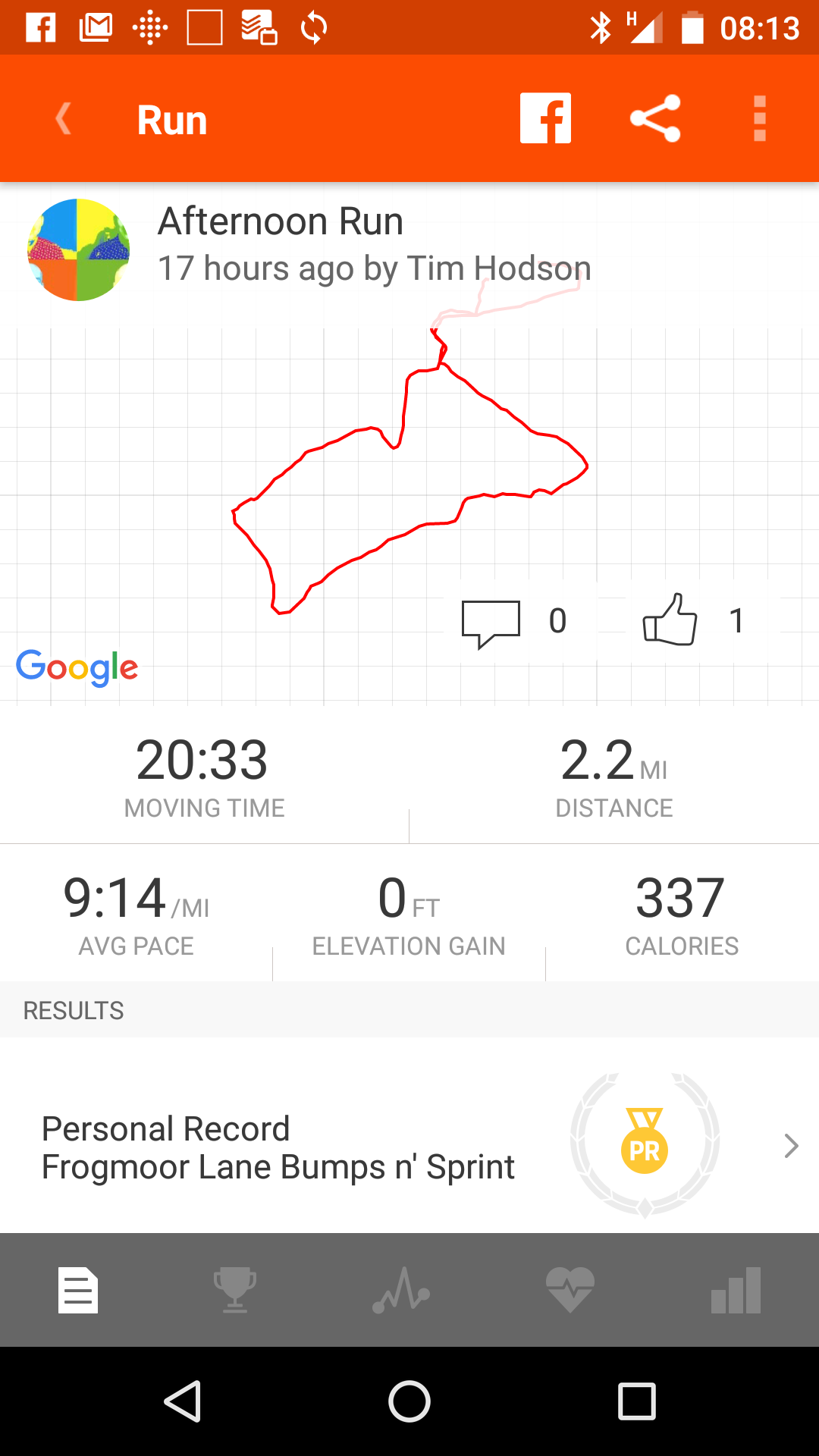Open the share options icon

point(655,118)
